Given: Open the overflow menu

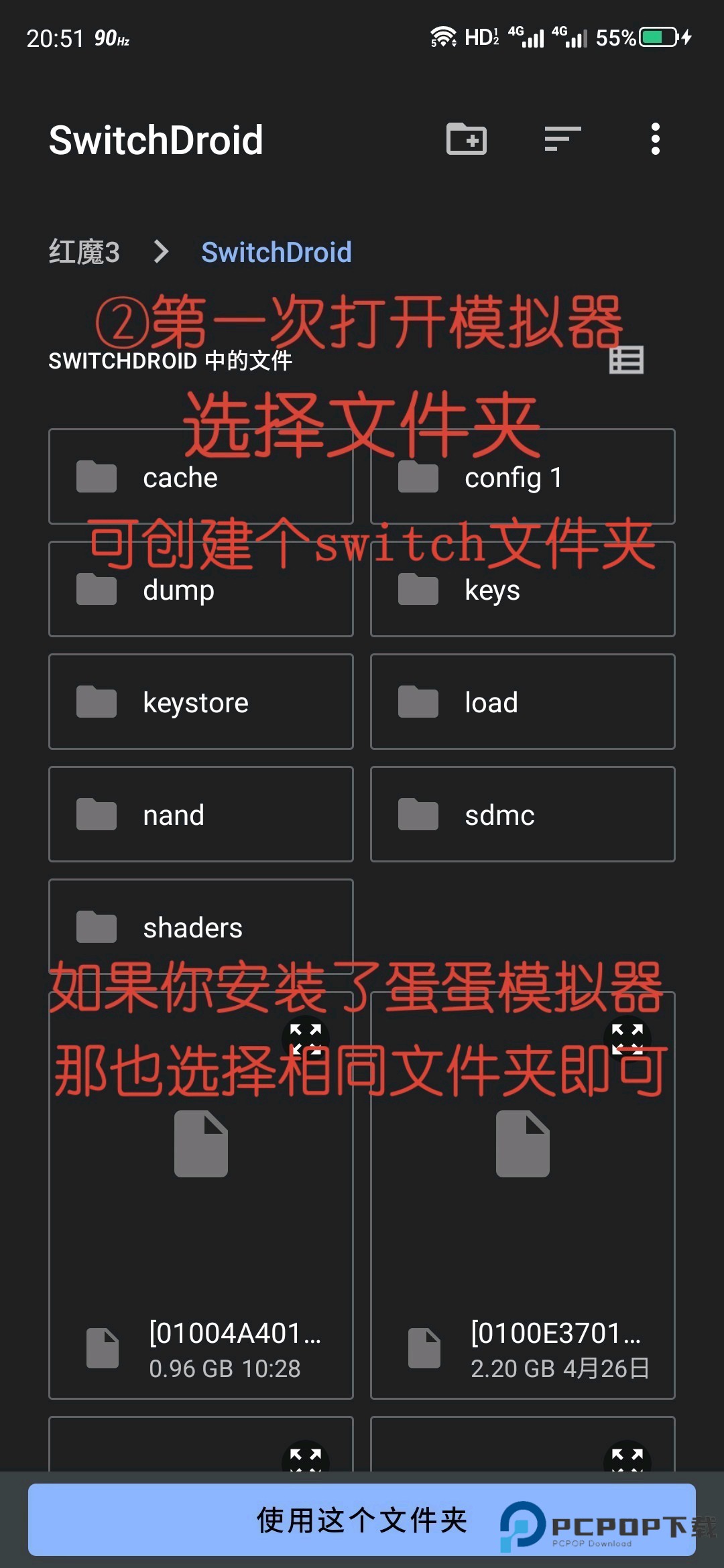Looking at the screenshot, I should (656, 139).
